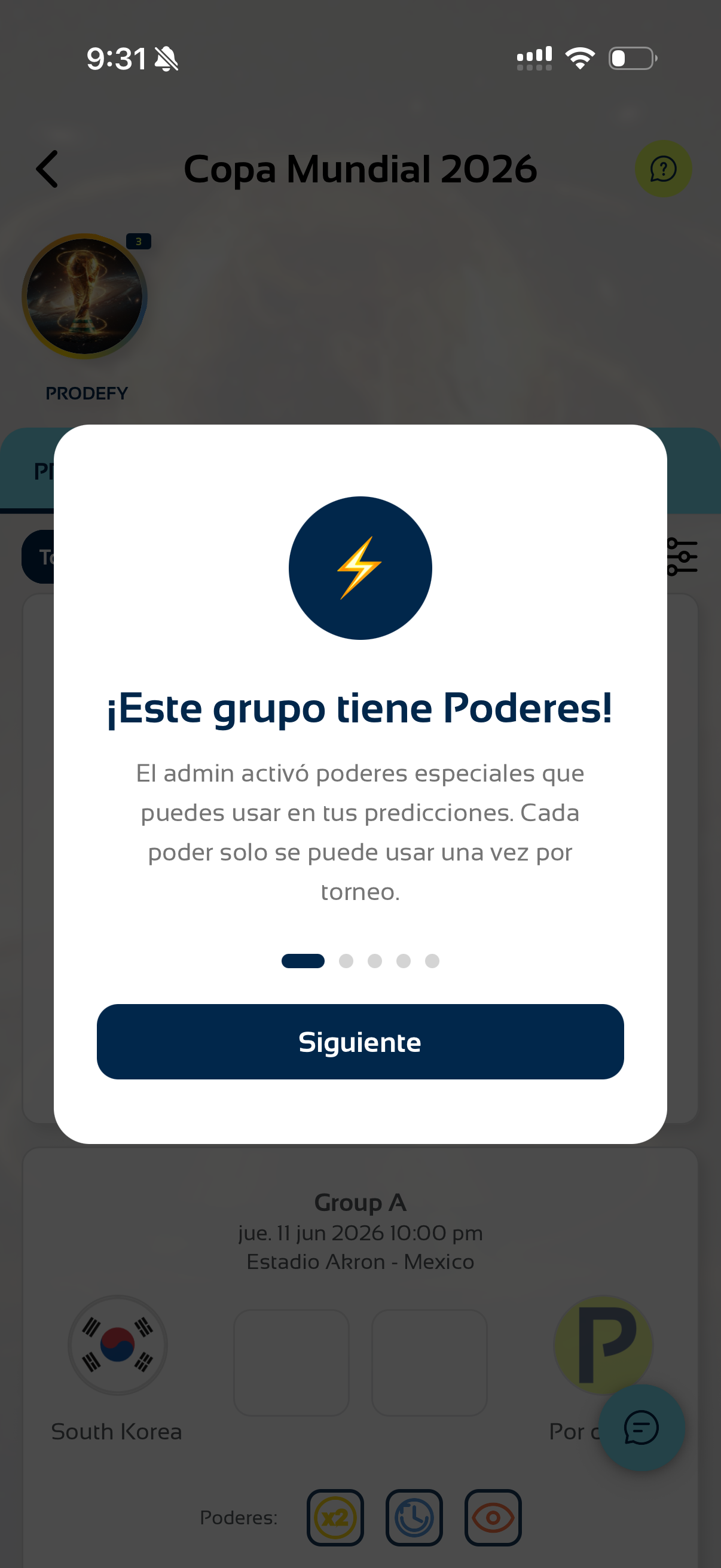Open the floating chat bubble
This screenshot has width=721, height=1568.
641,1427
